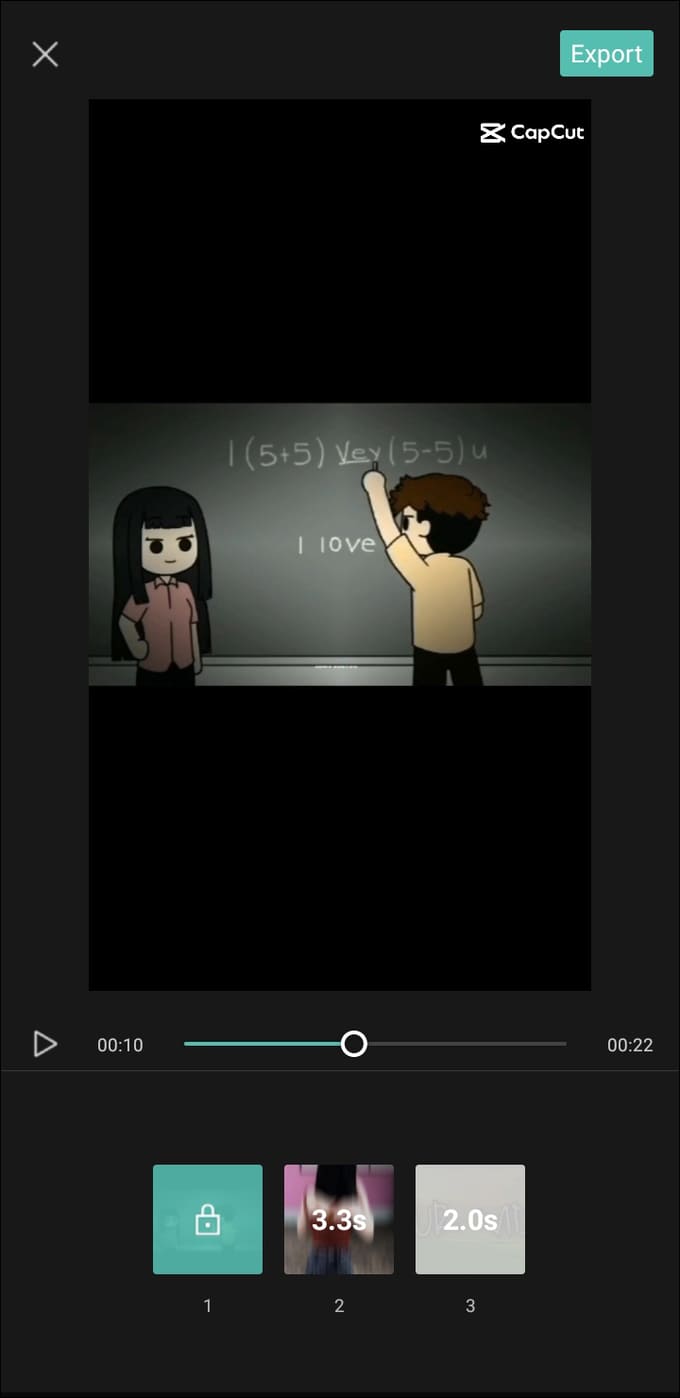Tap the Export button
680x1398 pixels.
coord(606,54)
